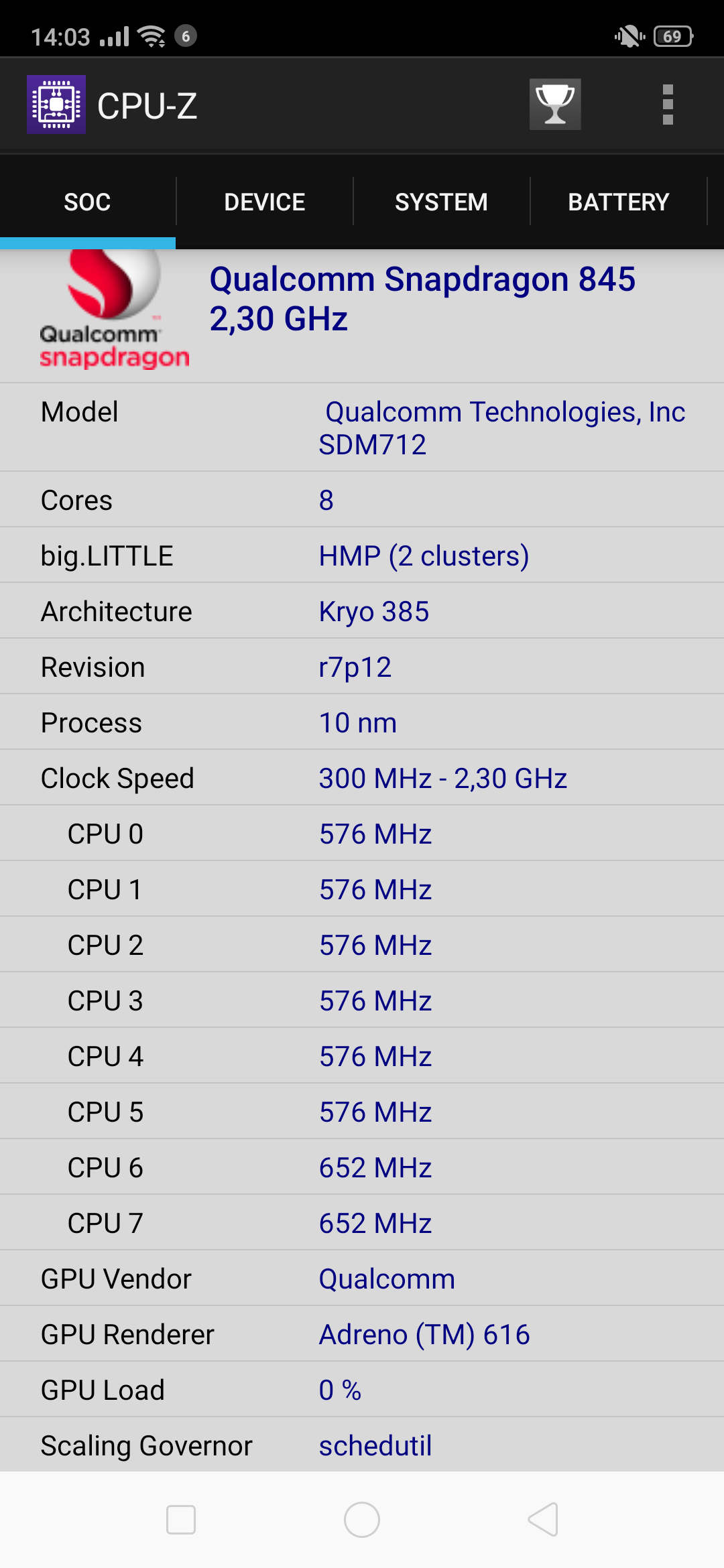
Task: Switch to the Battery tab
Action: coord(618,202)
